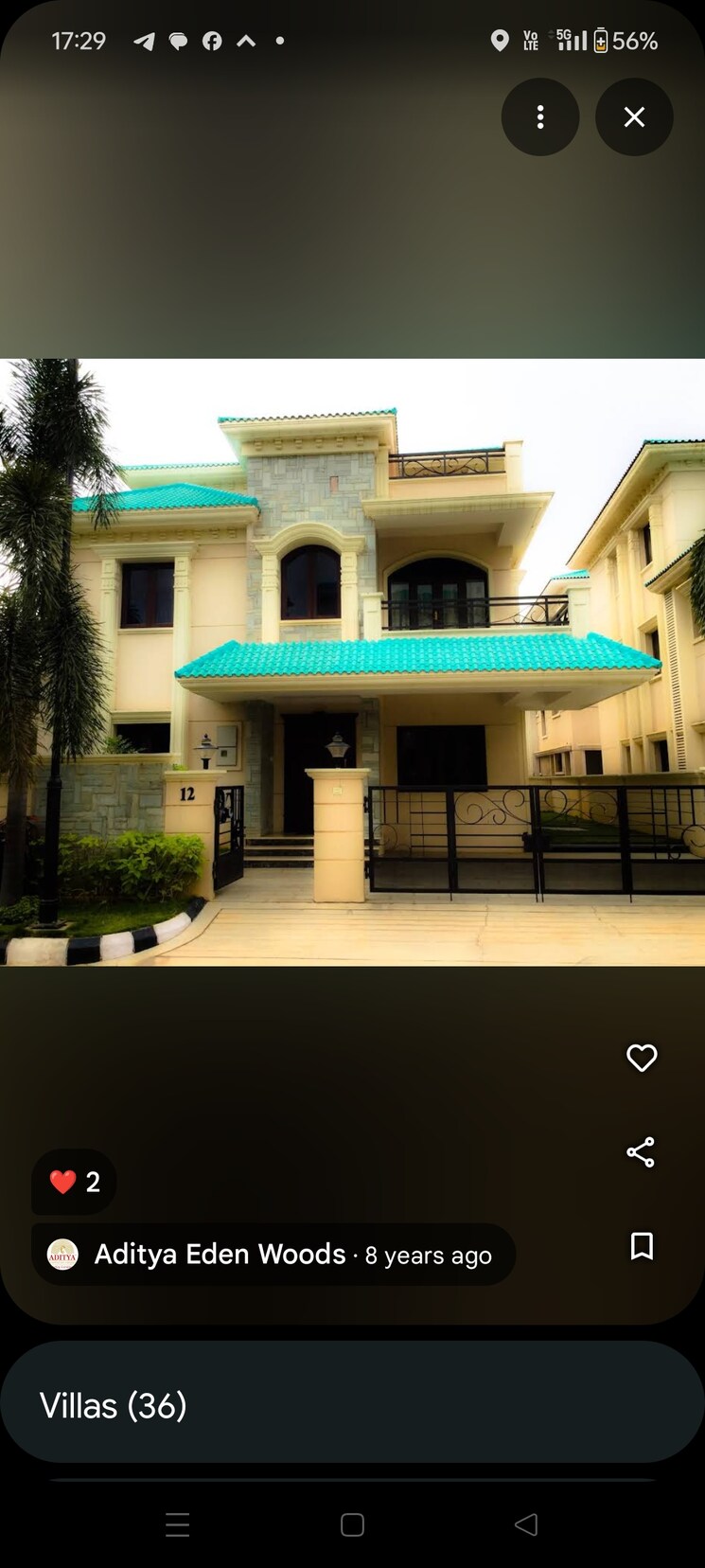This screenshot has height=1568, width=705.
Task: Tap the red heart chip showing 2 likes
Action: 73,1182
